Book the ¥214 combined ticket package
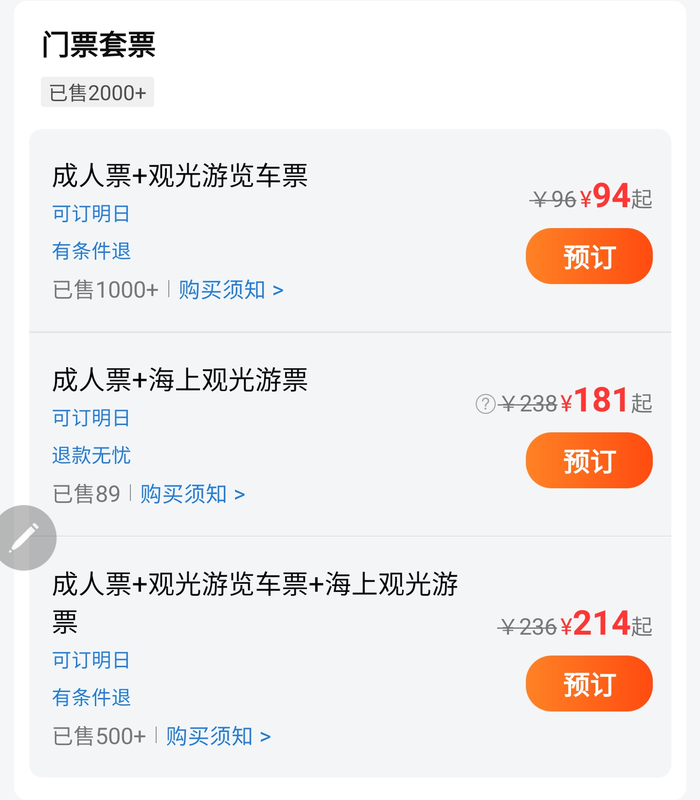The width and height of the screenshot is (700, 800). click(589, 684)
